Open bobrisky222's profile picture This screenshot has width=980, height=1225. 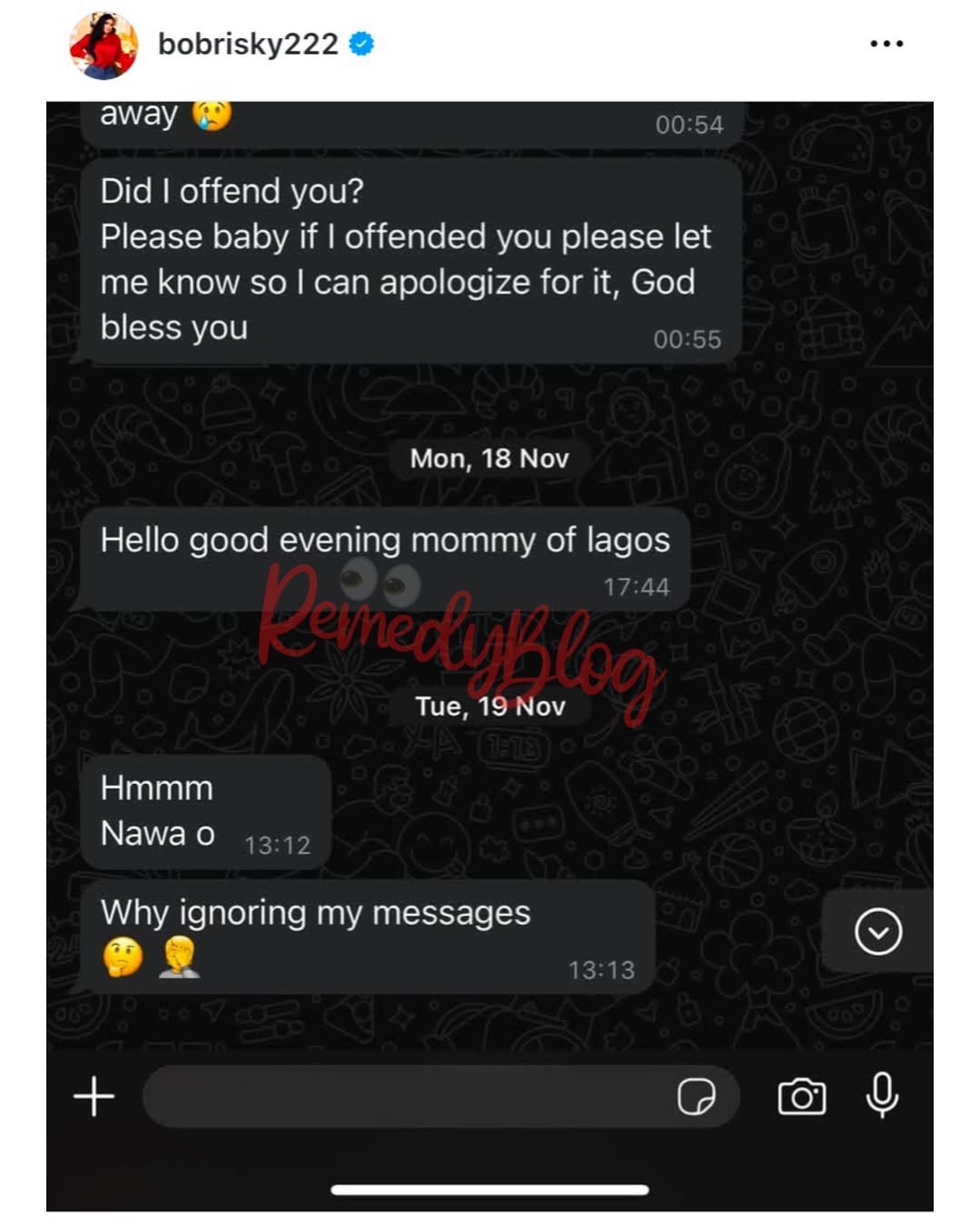click(x=103, y=44)
